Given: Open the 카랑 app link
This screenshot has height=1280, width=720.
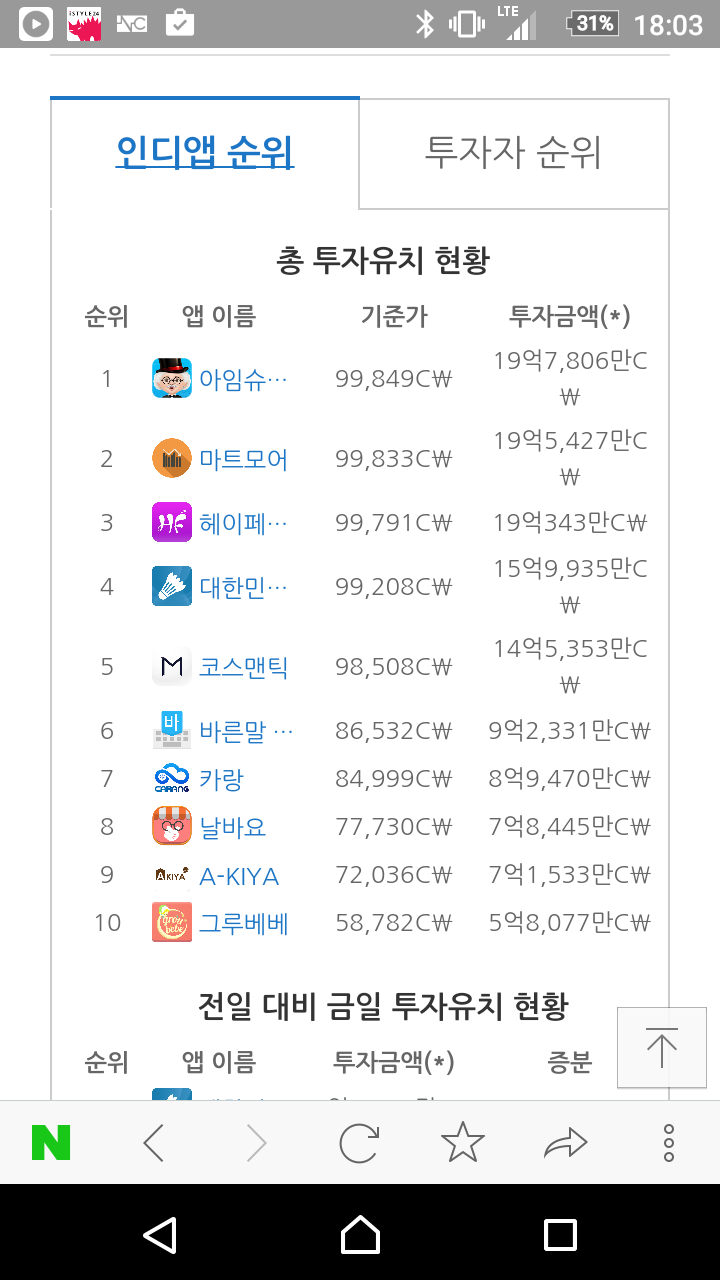Looking at the screenshot, I should click(x=221, y=779).
